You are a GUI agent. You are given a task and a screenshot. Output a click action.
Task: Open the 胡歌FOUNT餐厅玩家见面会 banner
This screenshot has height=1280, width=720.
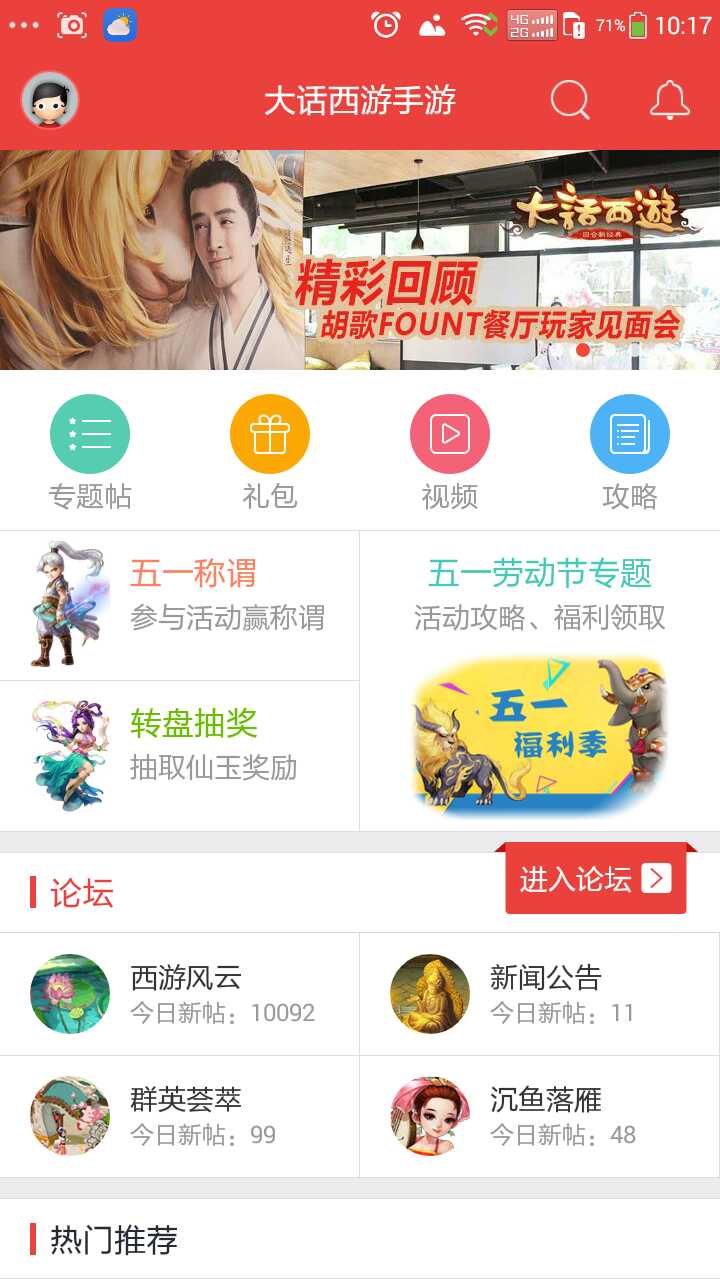[360, 260]
